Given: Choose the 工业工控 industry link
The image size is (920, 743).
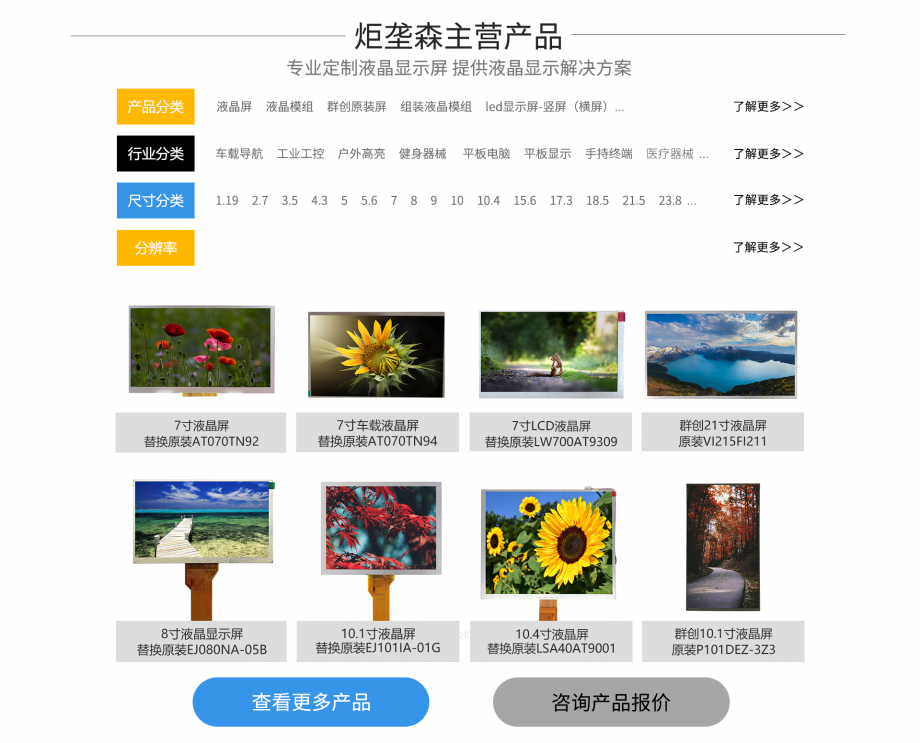Looking at the screenshot, I should tap(300, 154).
